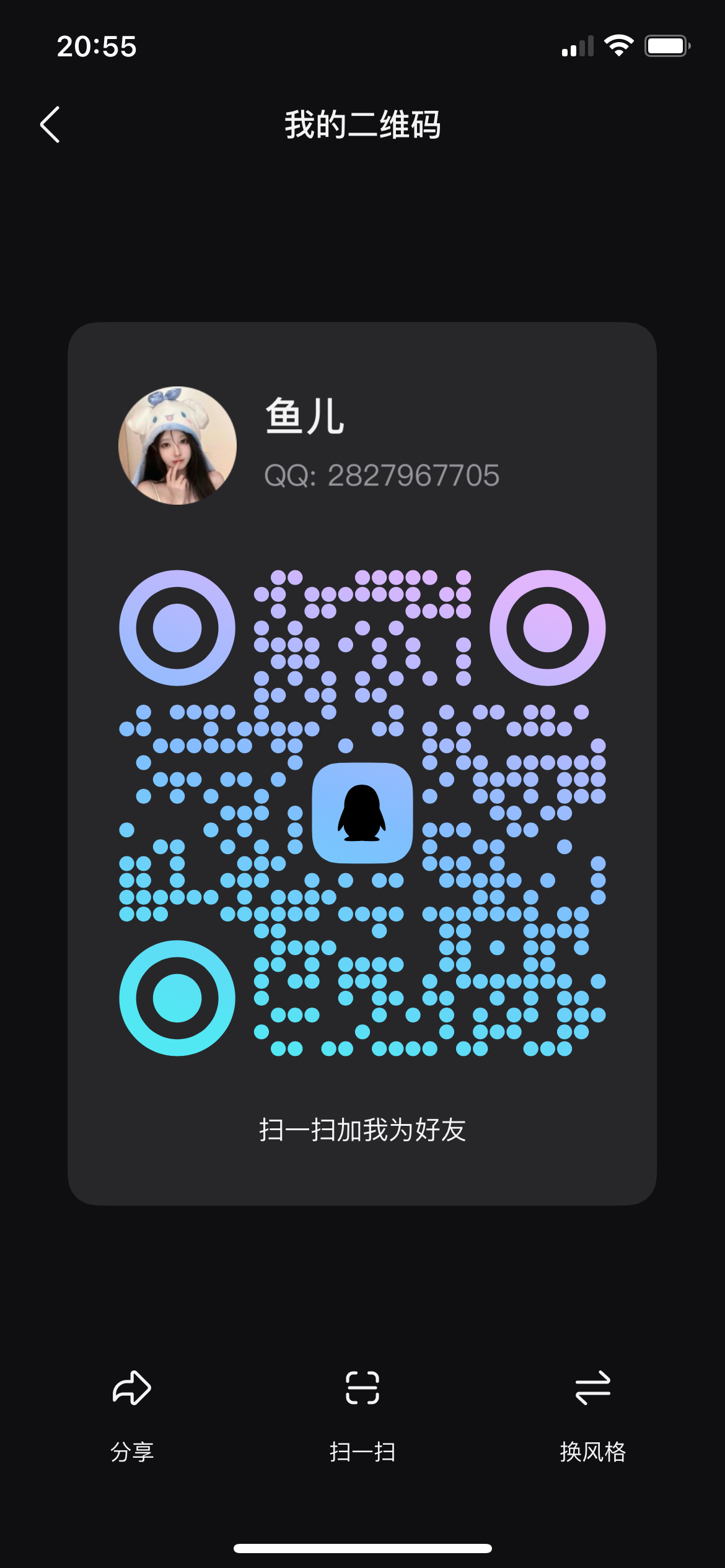Open the 扫一扫 scanner
The image size is (725, 1568).
(362, 1412)
